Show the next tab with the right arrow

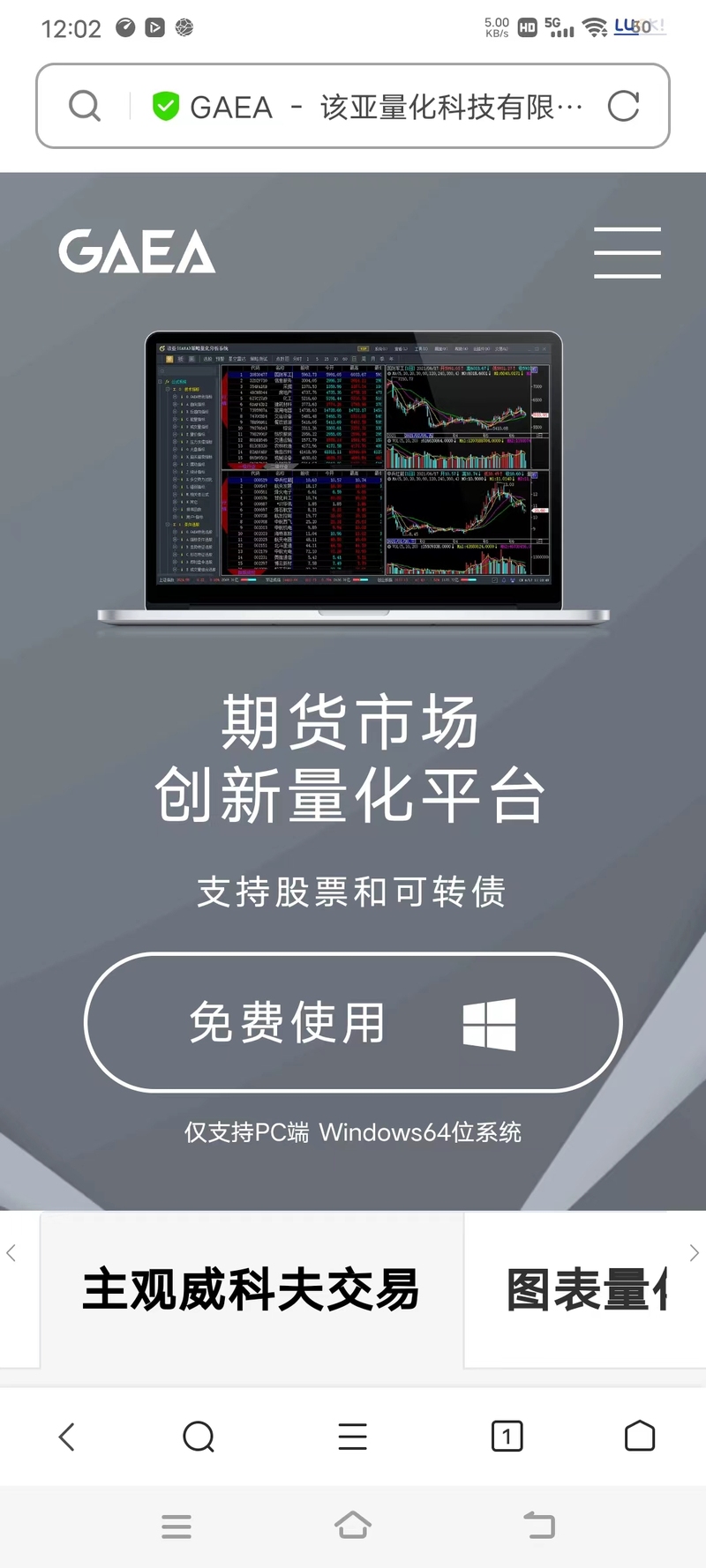pyautogui.click(x=694, y=1253)
